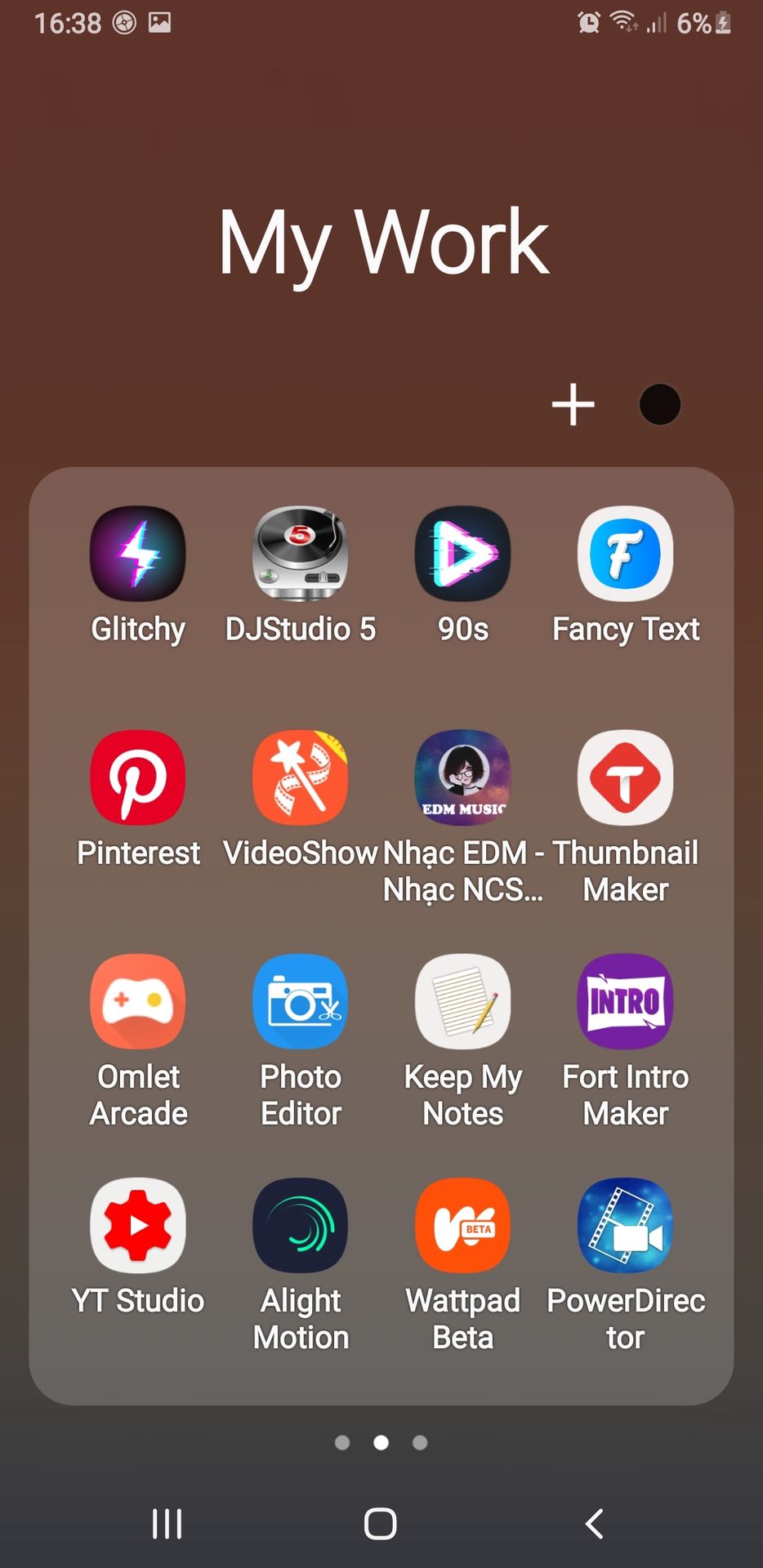Viewport: 763px width, 1568px height.
Task: Open Pinterest
Action: click(x=138, y=777)
